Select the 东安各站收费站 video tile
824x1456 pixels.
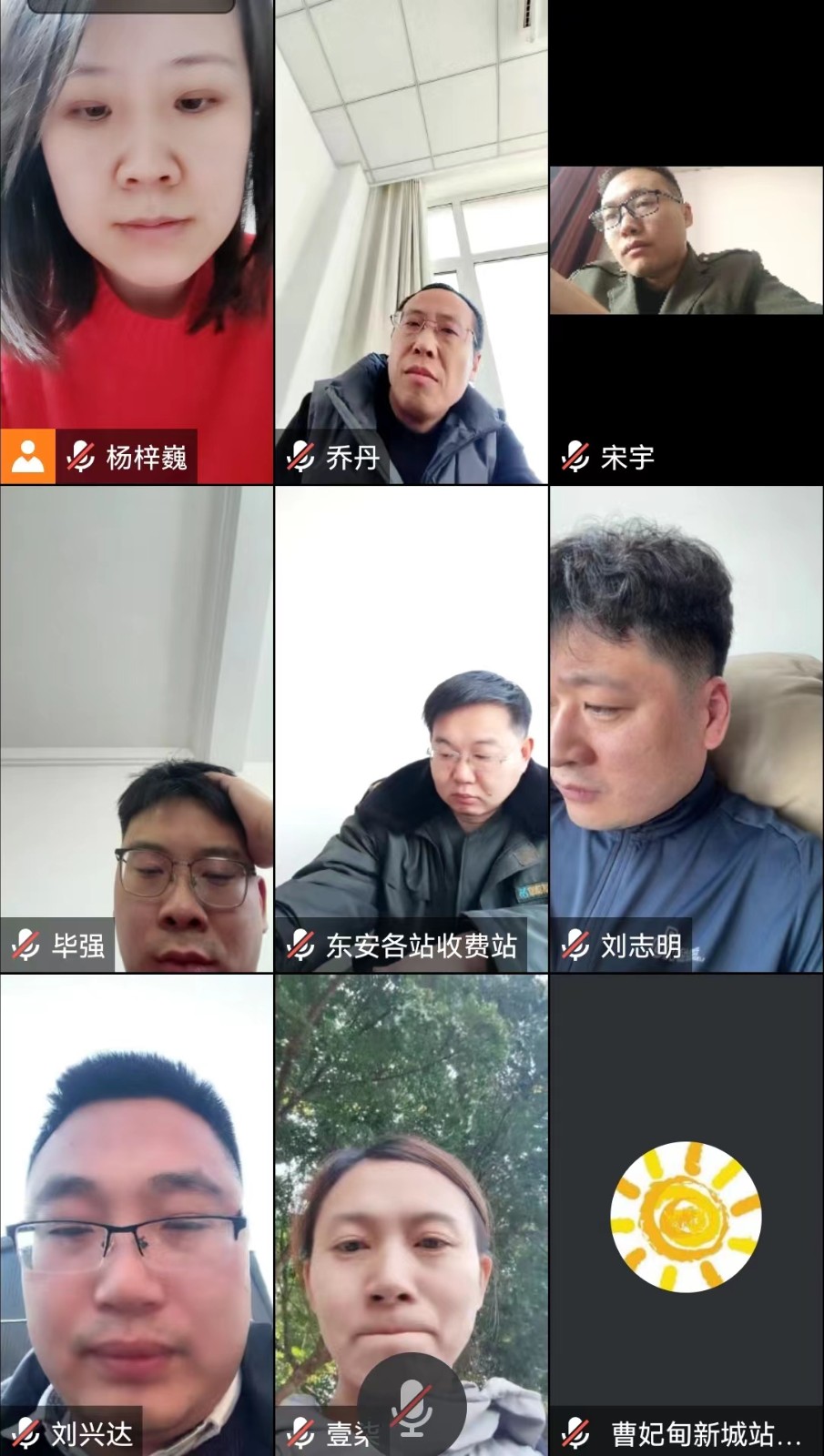click(412, 728)
